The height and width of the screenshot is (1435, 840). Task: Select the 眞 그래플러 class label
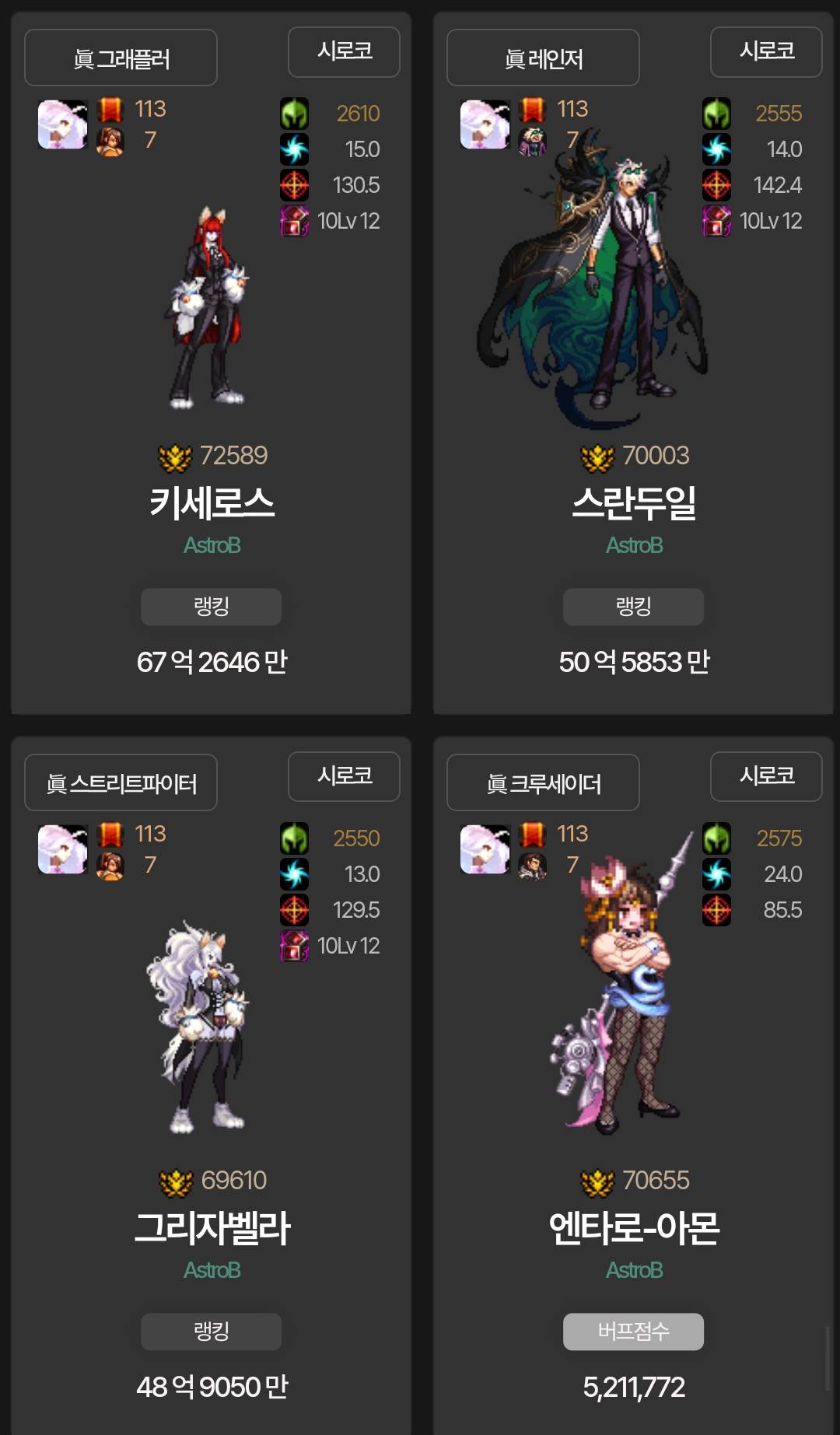tap(121, 58)
